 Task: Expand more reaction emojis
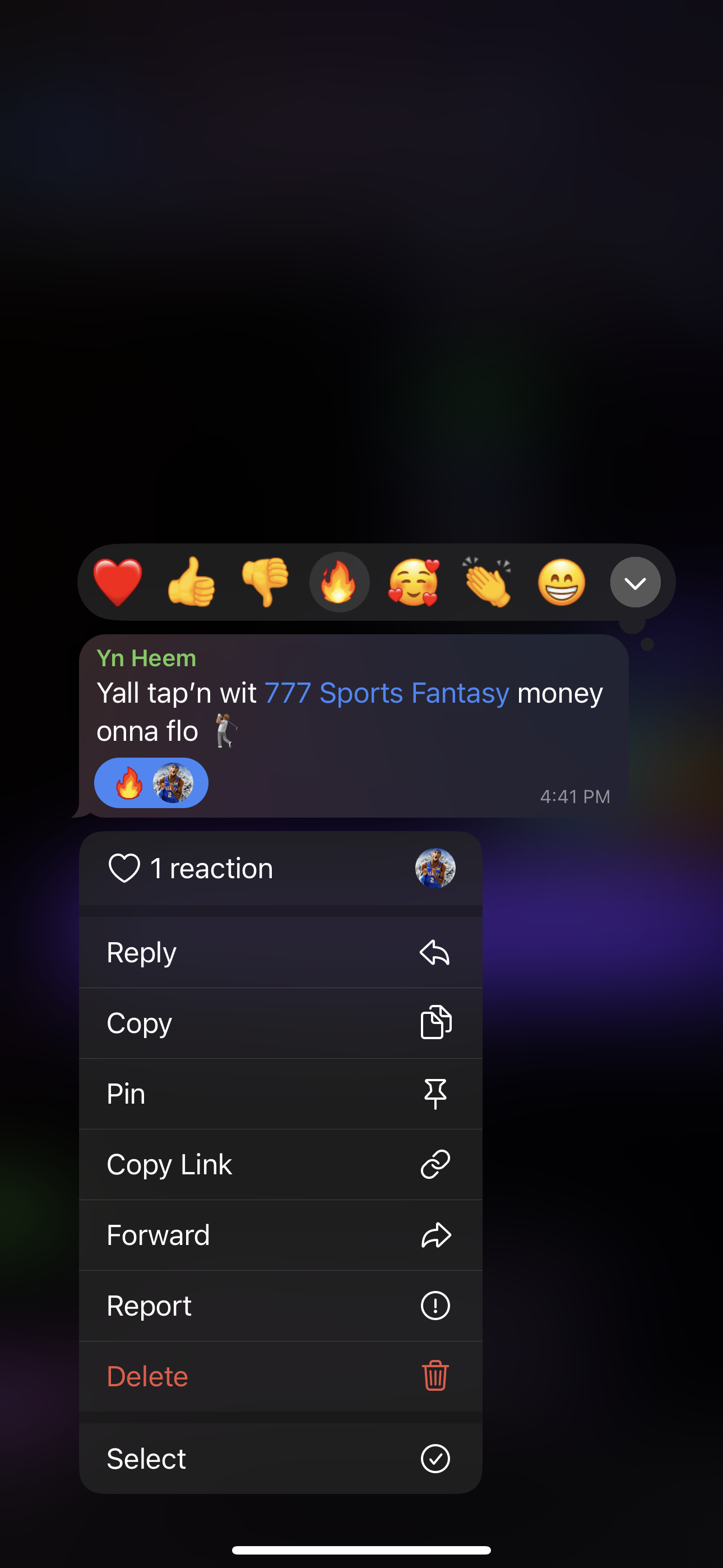coord(635,583)
